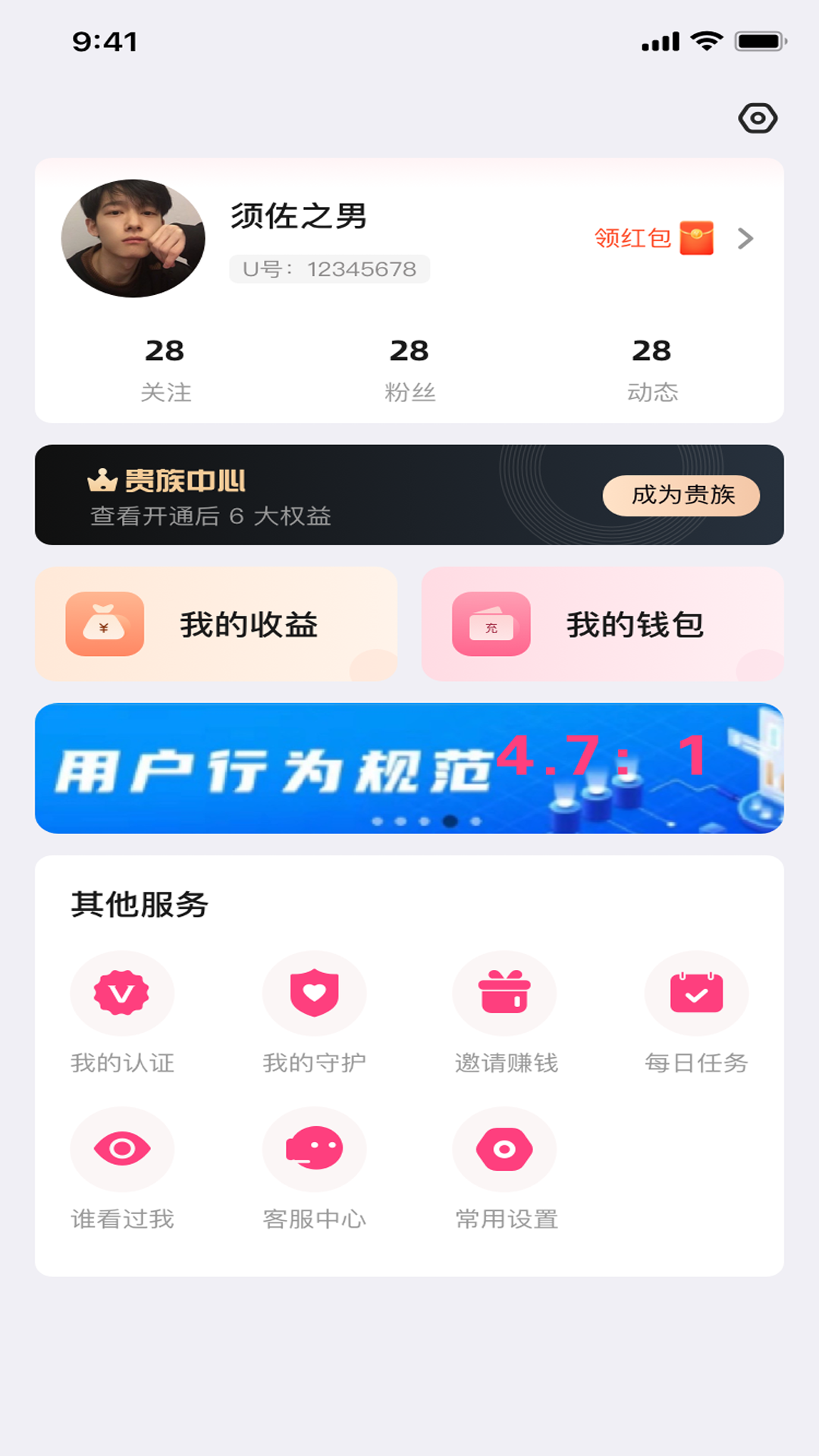Open the profile avatar photo
This screenshot has width=819, height=1456.
coord(133,238)
